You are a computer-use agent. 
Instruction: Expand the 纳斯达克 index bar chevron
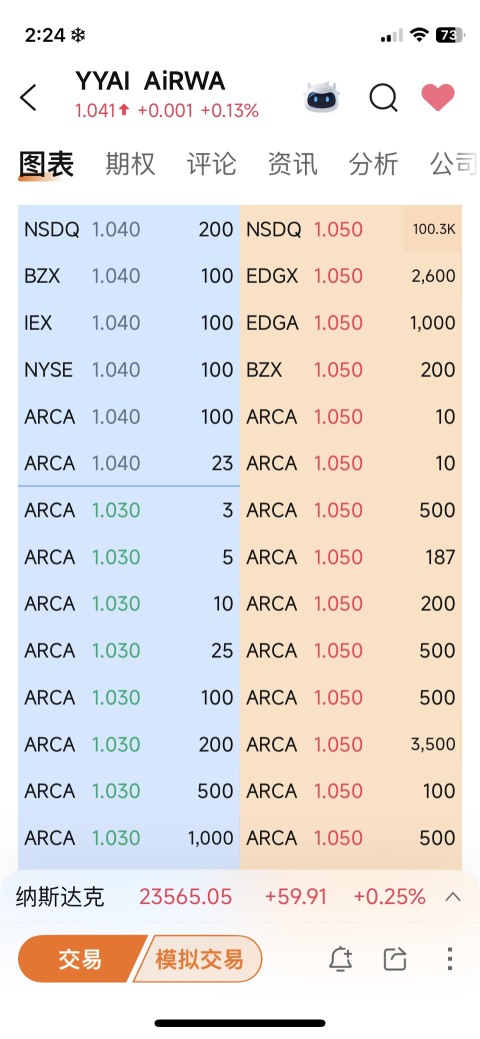coord(453,897)
